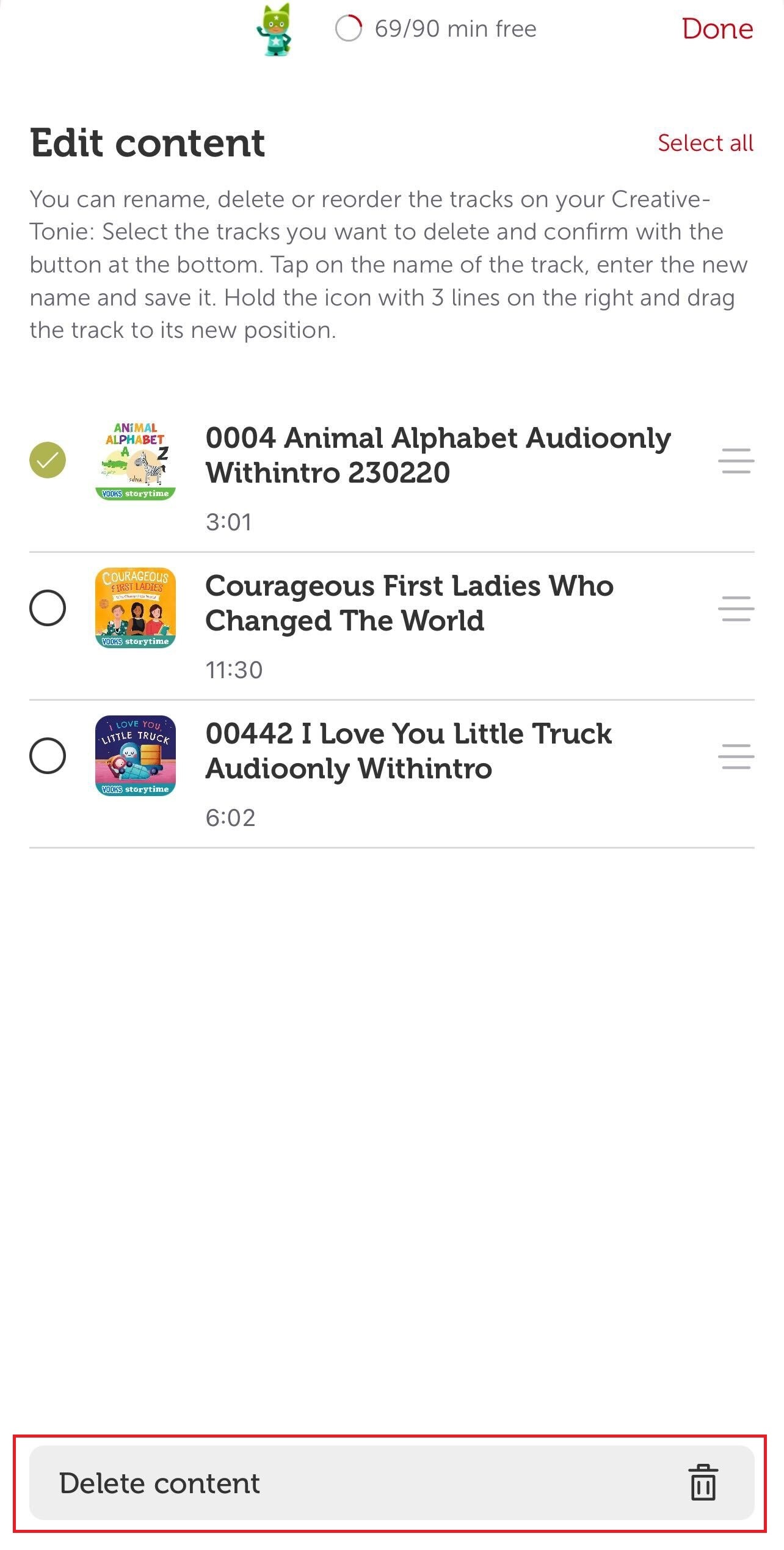Rename Courageous First Ladies Who Changed The World
This screenshot has width=784, height=1550.
coord(409,603)
